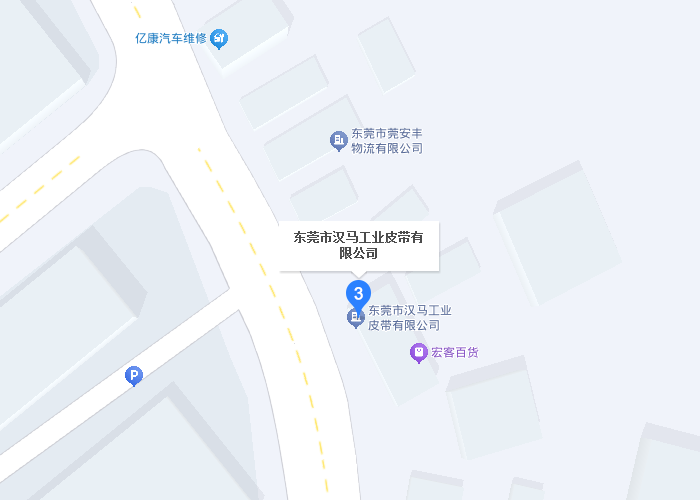Open the 东莞市莞安丰物流有限公司 map point
The image size is (700, 500).
click(x=339, y=141)
